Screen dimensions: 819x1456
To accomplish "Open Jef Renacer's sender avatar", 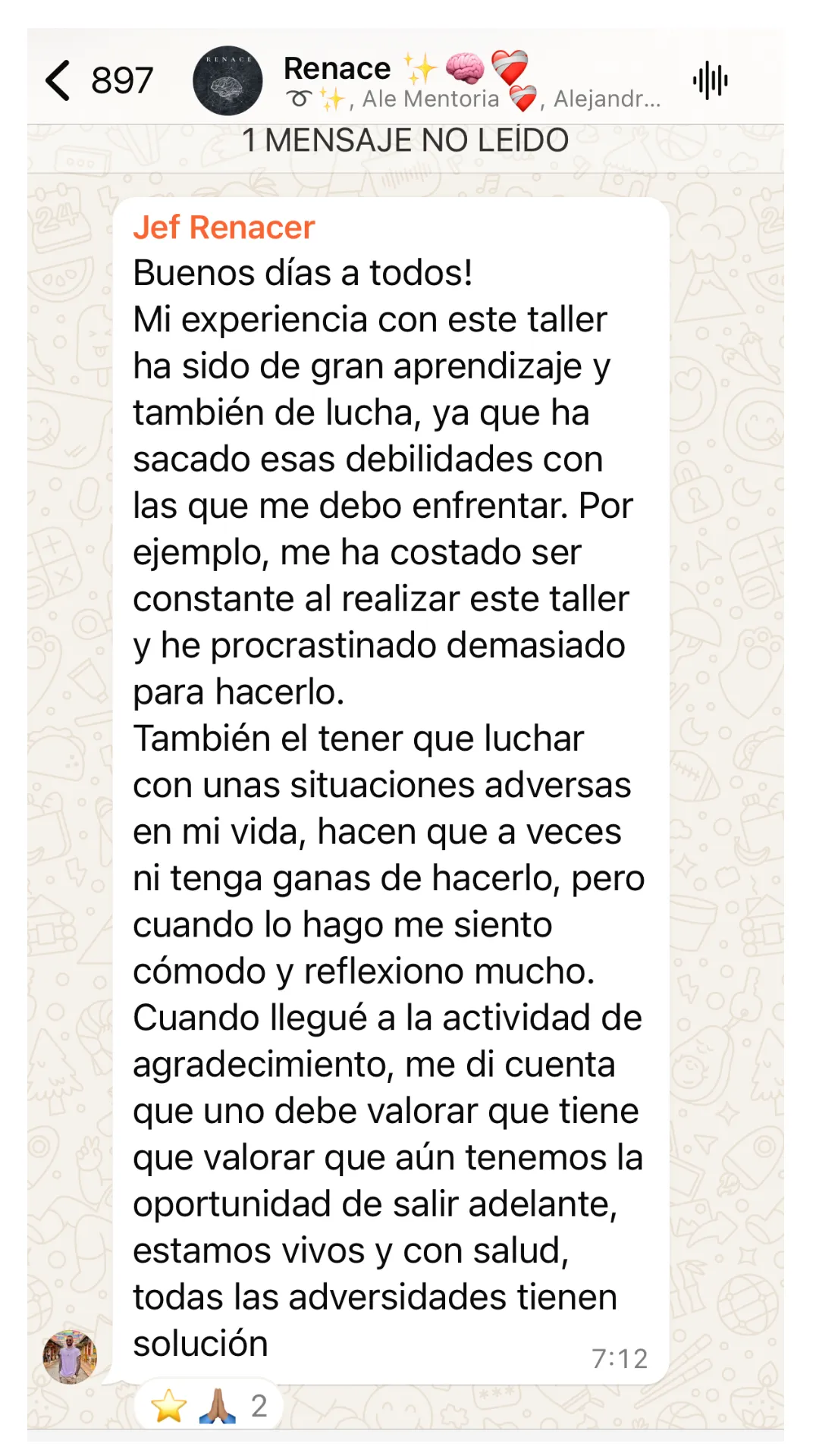I will [70, 1357].
